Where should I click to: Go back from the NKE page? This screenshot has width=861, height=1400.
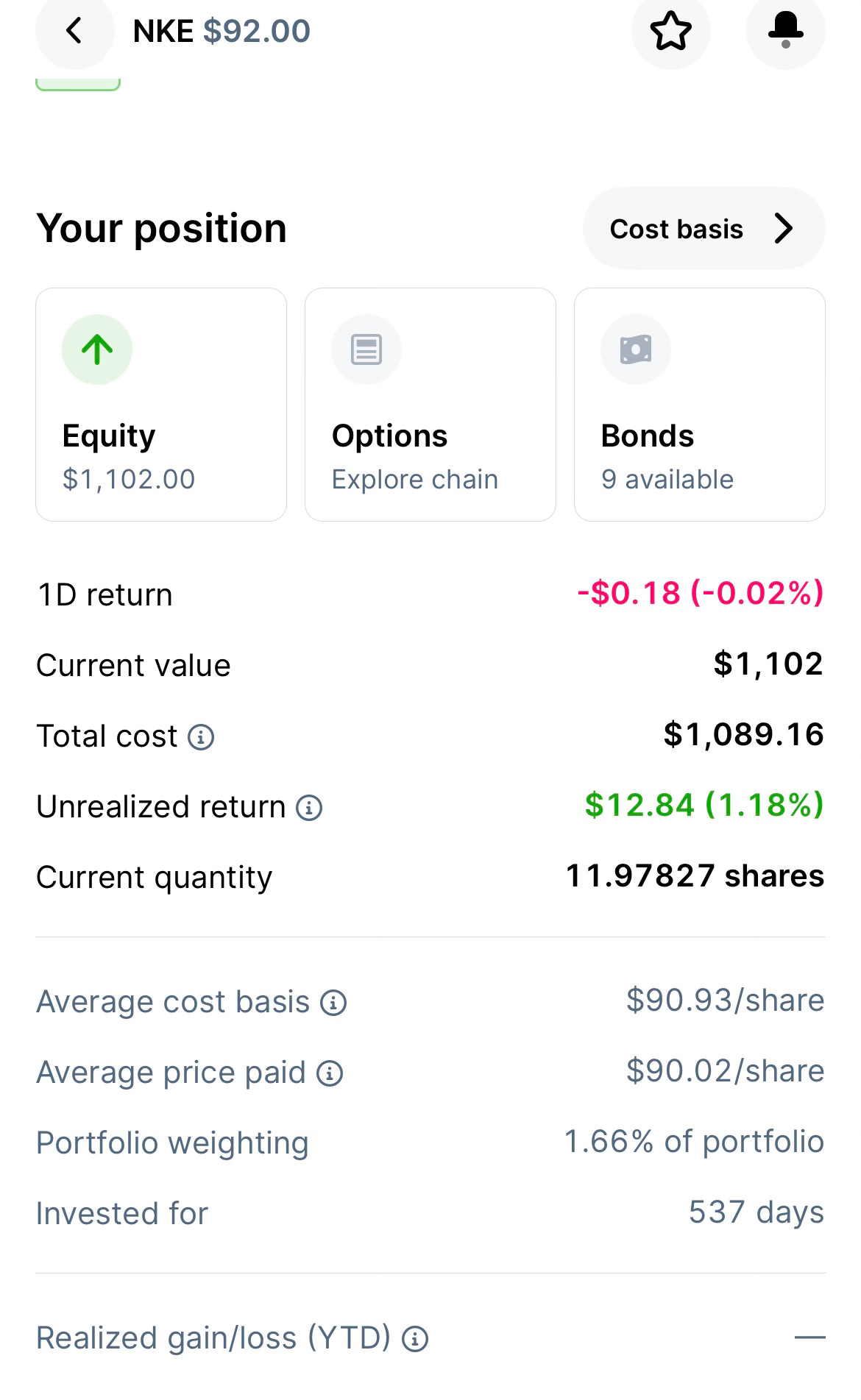tap(74, 31)
